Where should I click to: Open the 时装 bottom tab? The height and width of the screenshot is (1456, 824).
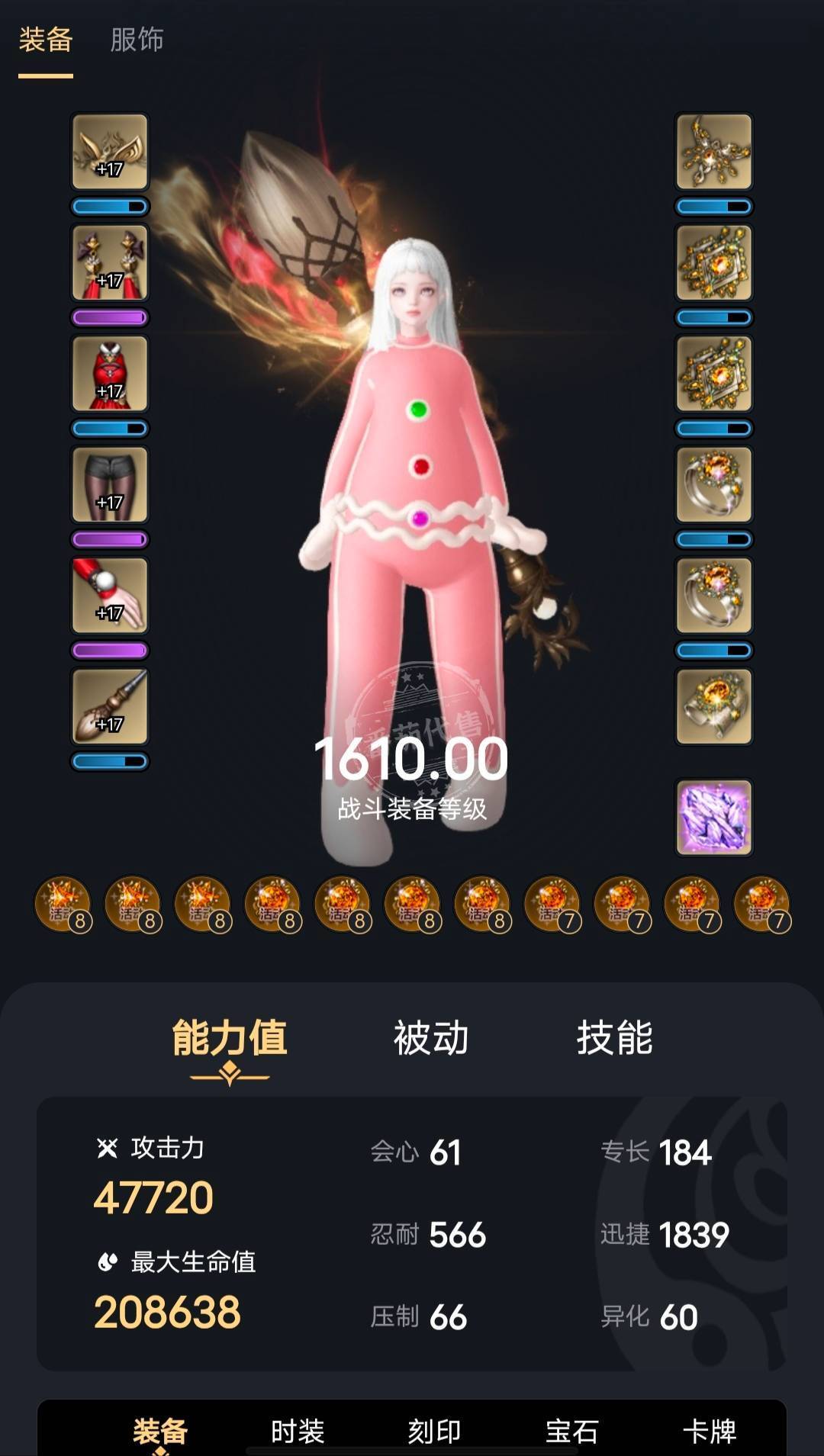tap(298, 1431)
